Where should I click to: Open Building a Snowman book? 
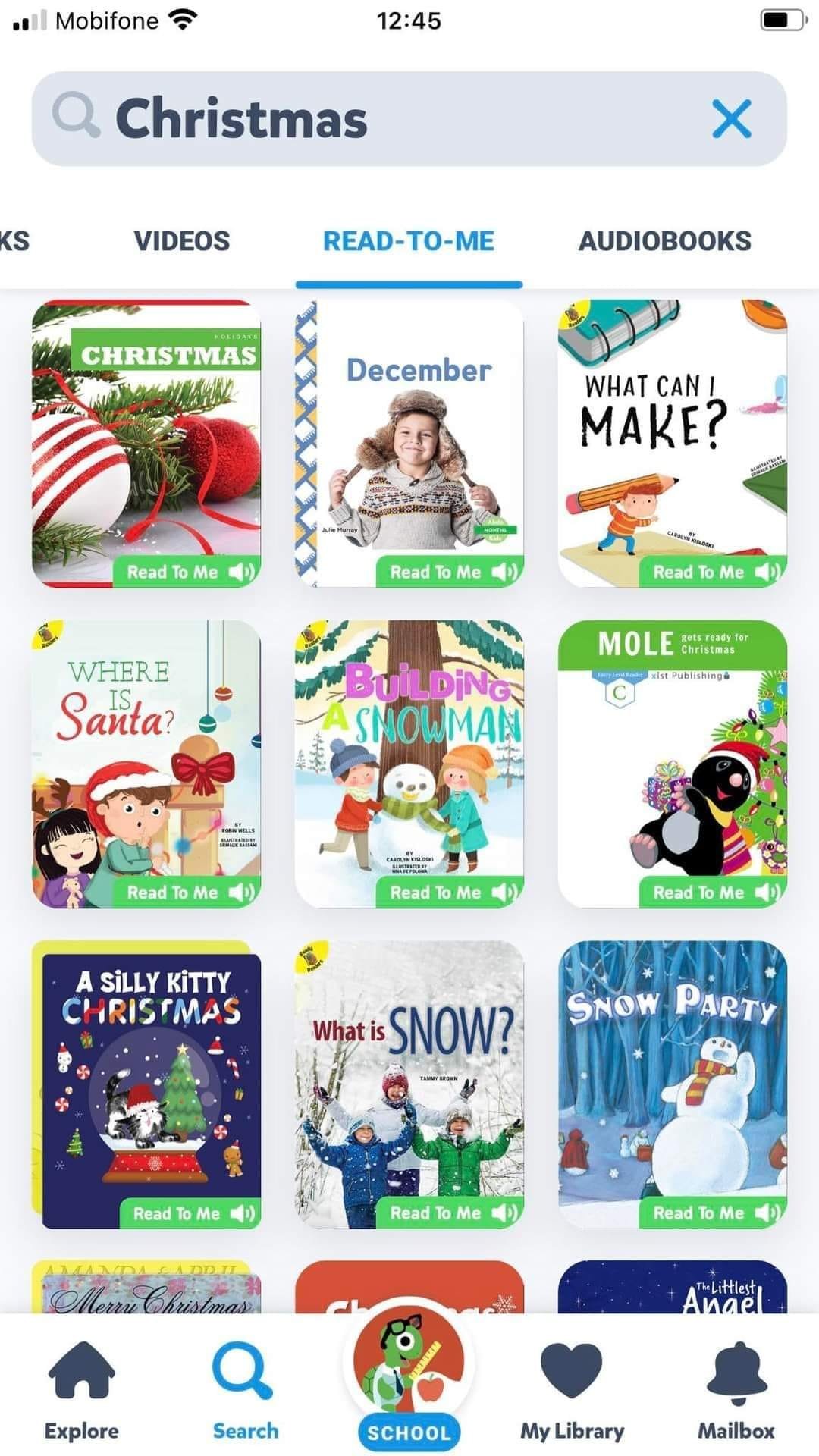tap(409, 764)
